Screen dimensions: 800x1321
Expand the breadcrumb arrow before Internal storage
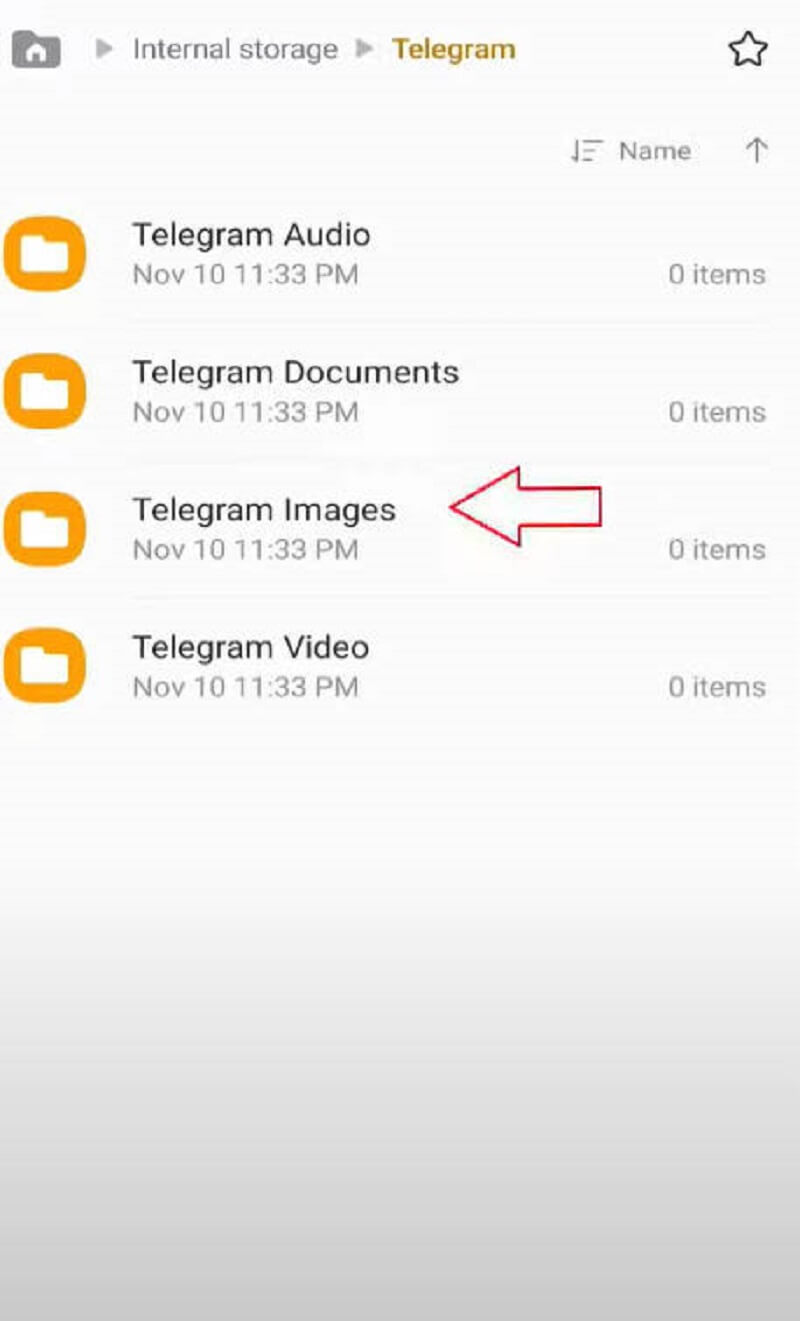[x=104, y=49]
